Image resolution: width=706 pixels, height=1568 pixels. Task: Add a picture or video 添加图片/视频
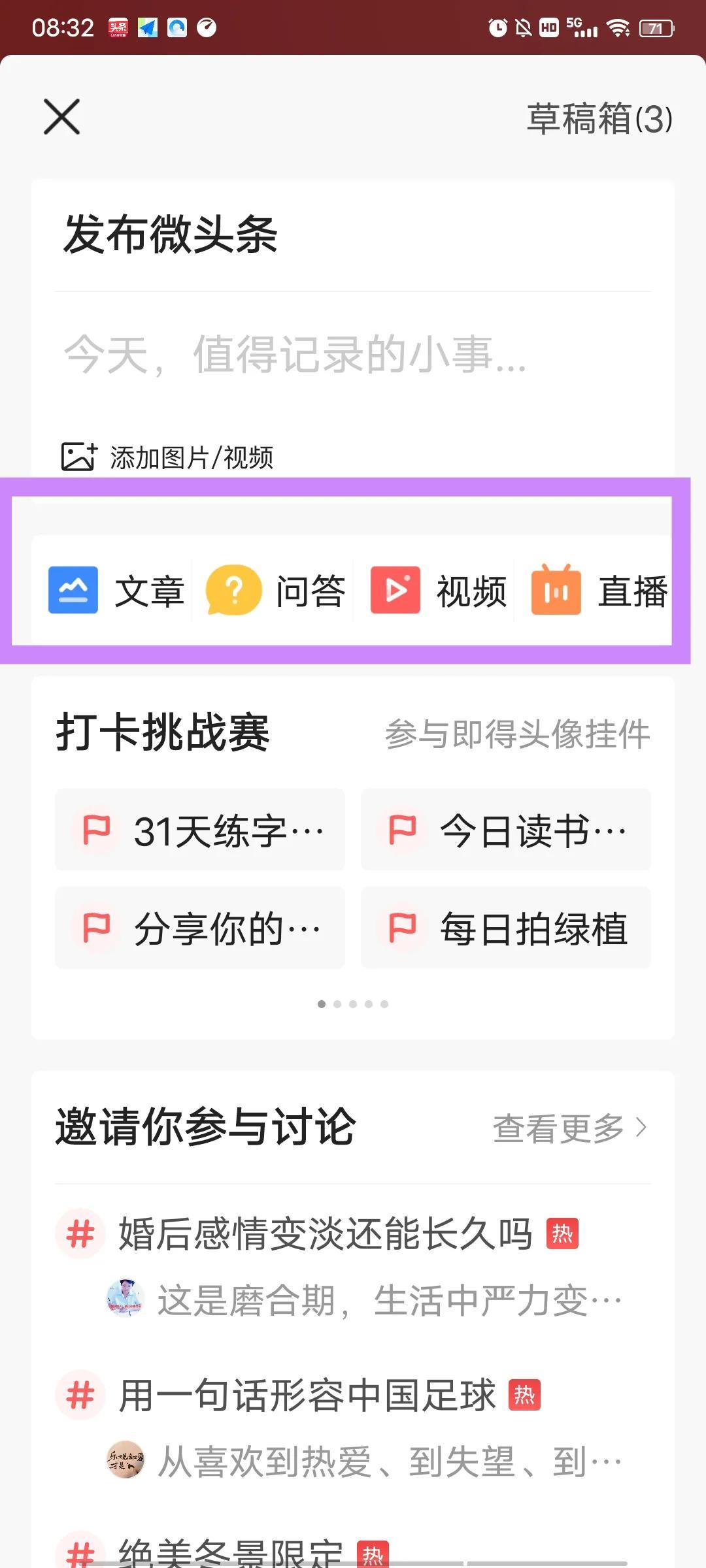point(167,457)
